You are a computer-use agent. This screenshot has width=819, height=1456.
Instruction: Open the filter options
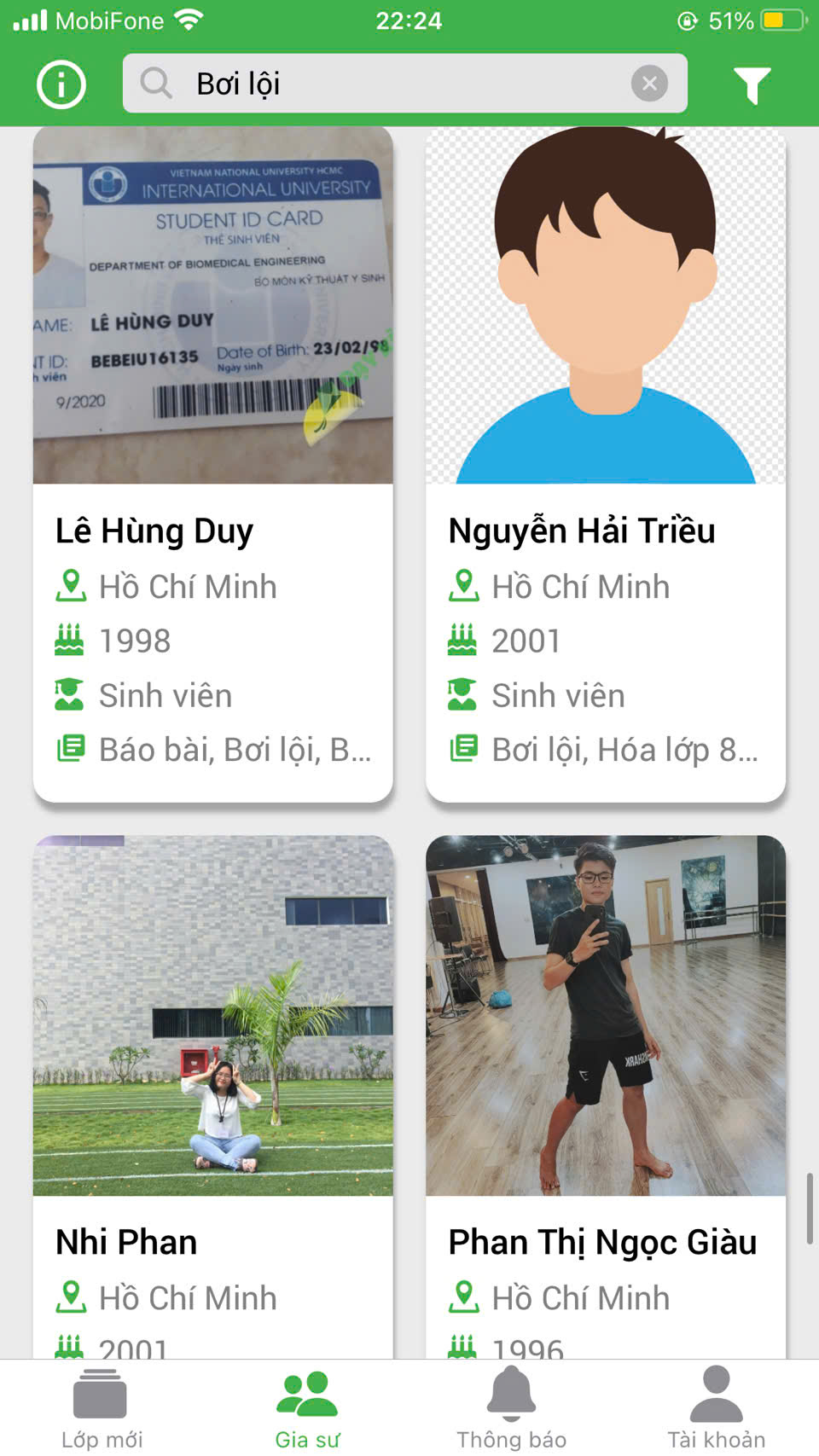tap(752, 84)
